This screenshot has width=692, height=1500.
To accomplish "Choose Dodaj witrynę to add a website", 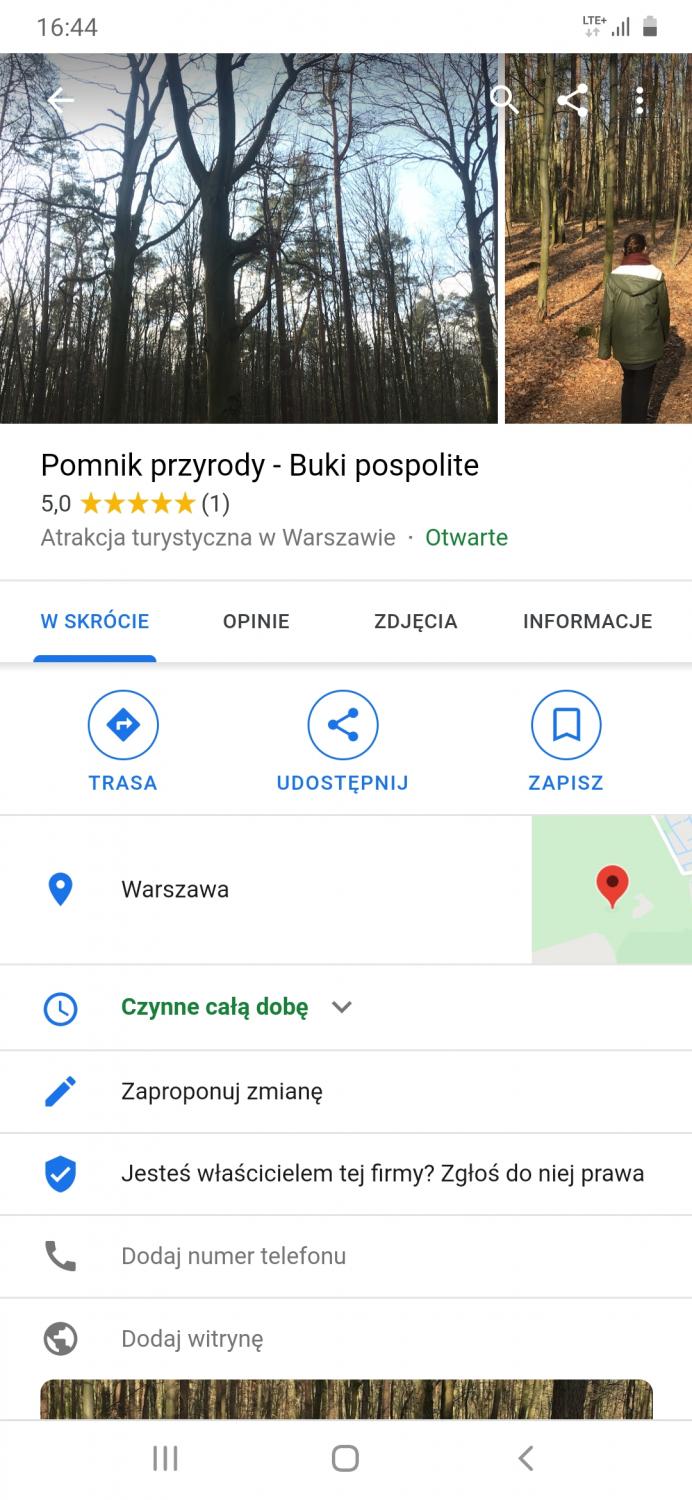I will [192, 1339].
